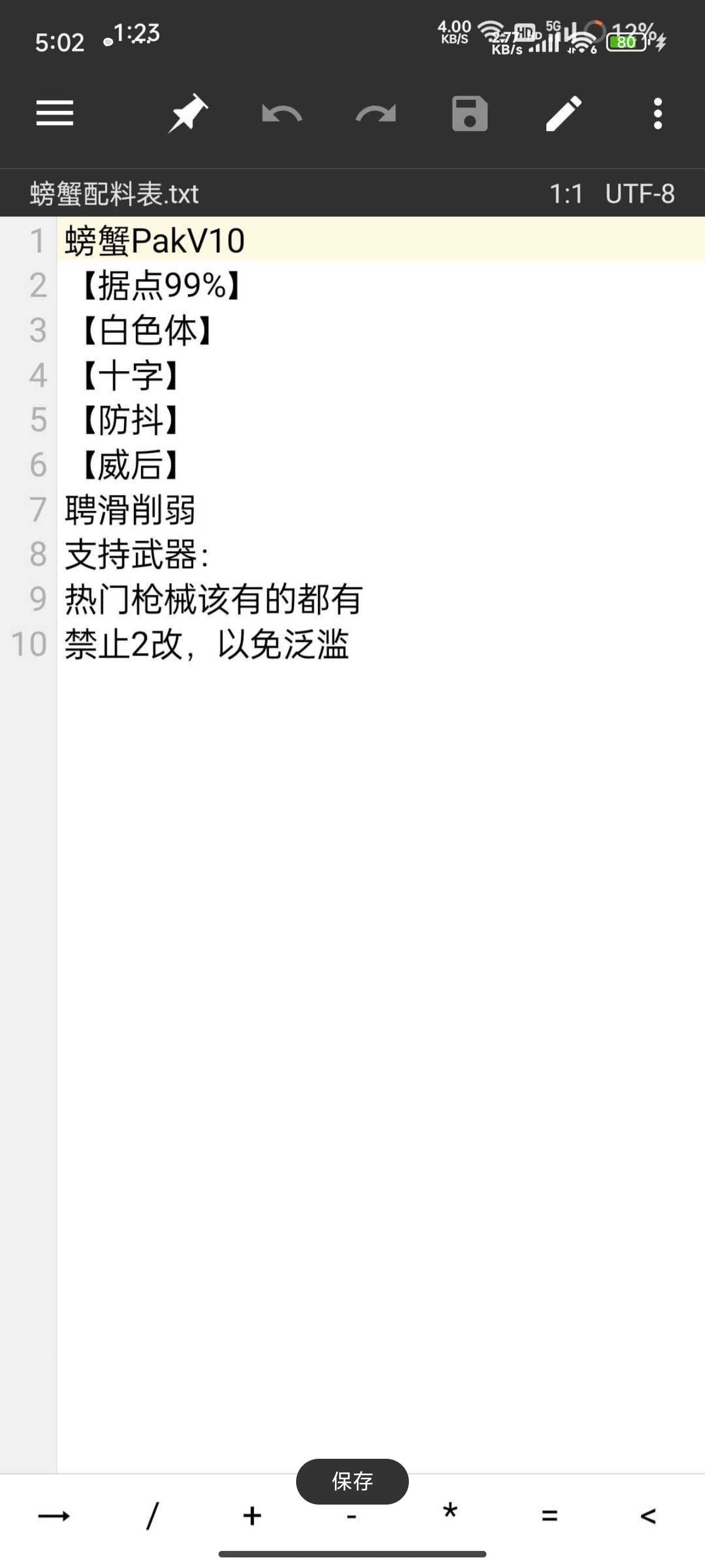
Task: Redo the last edit
Action: pyautogui.click(x=375, y=114)
